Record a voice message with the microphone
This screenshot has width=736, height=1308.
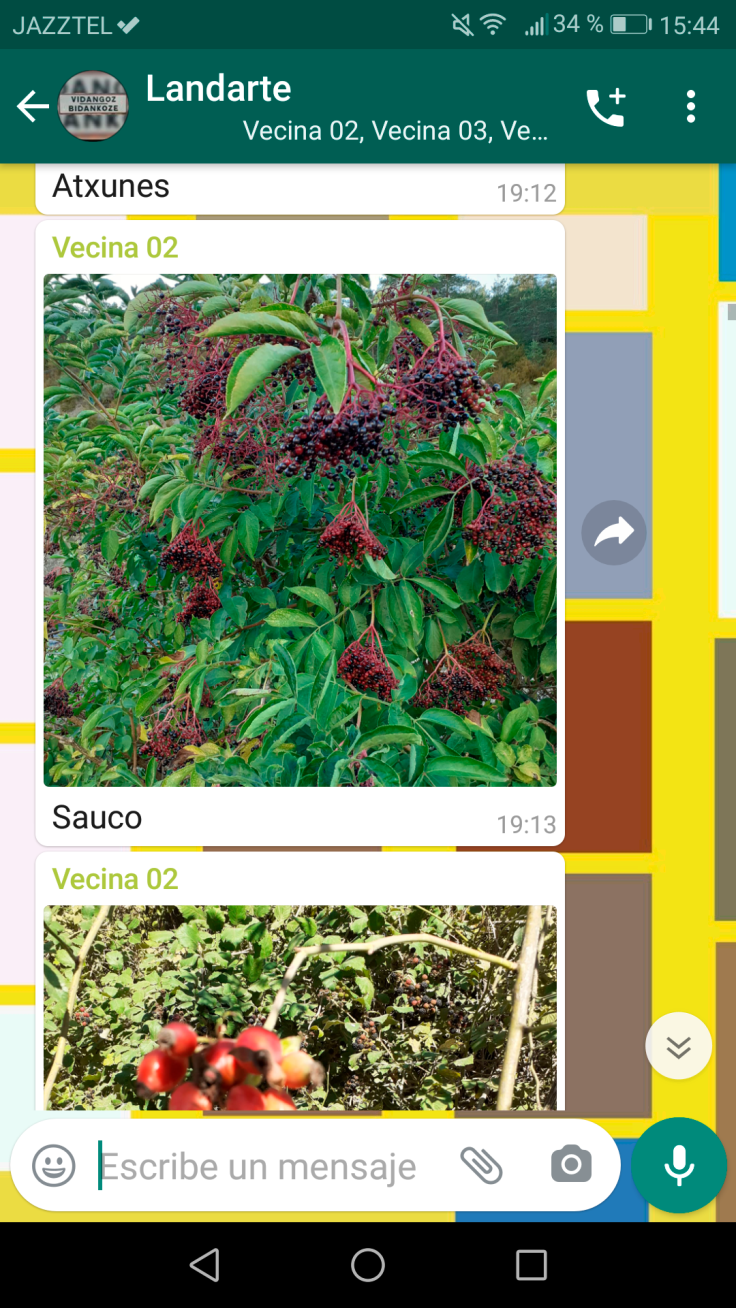point(679,1165)
